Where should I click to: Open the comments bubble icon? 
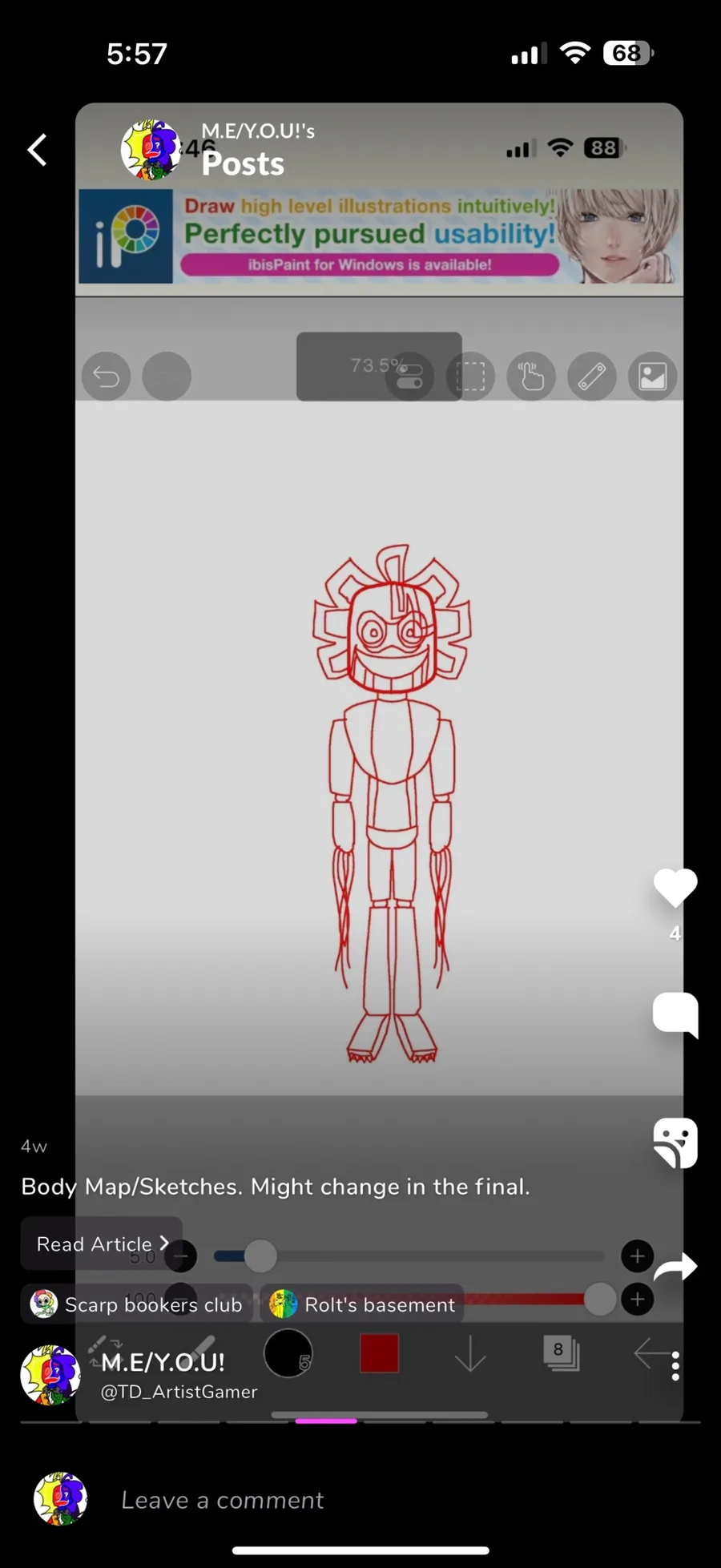coord(675,1014)
